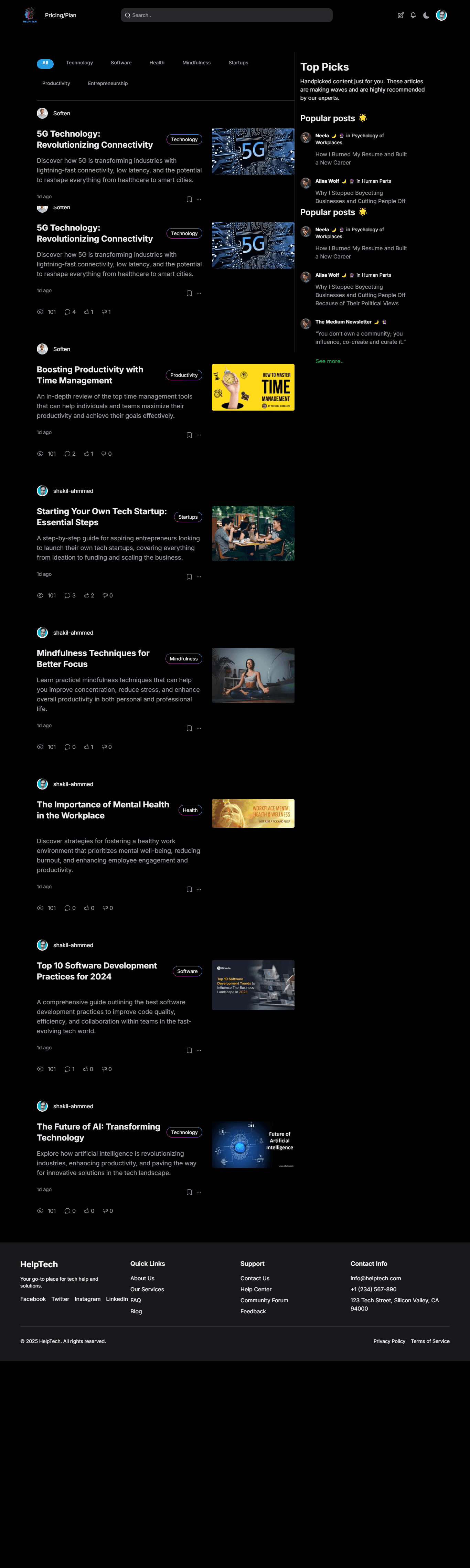The width and height of the screenshot is (470, 1568).
Task: Bookmark the Boosting Productivity article
Action: tap(189, 435)
